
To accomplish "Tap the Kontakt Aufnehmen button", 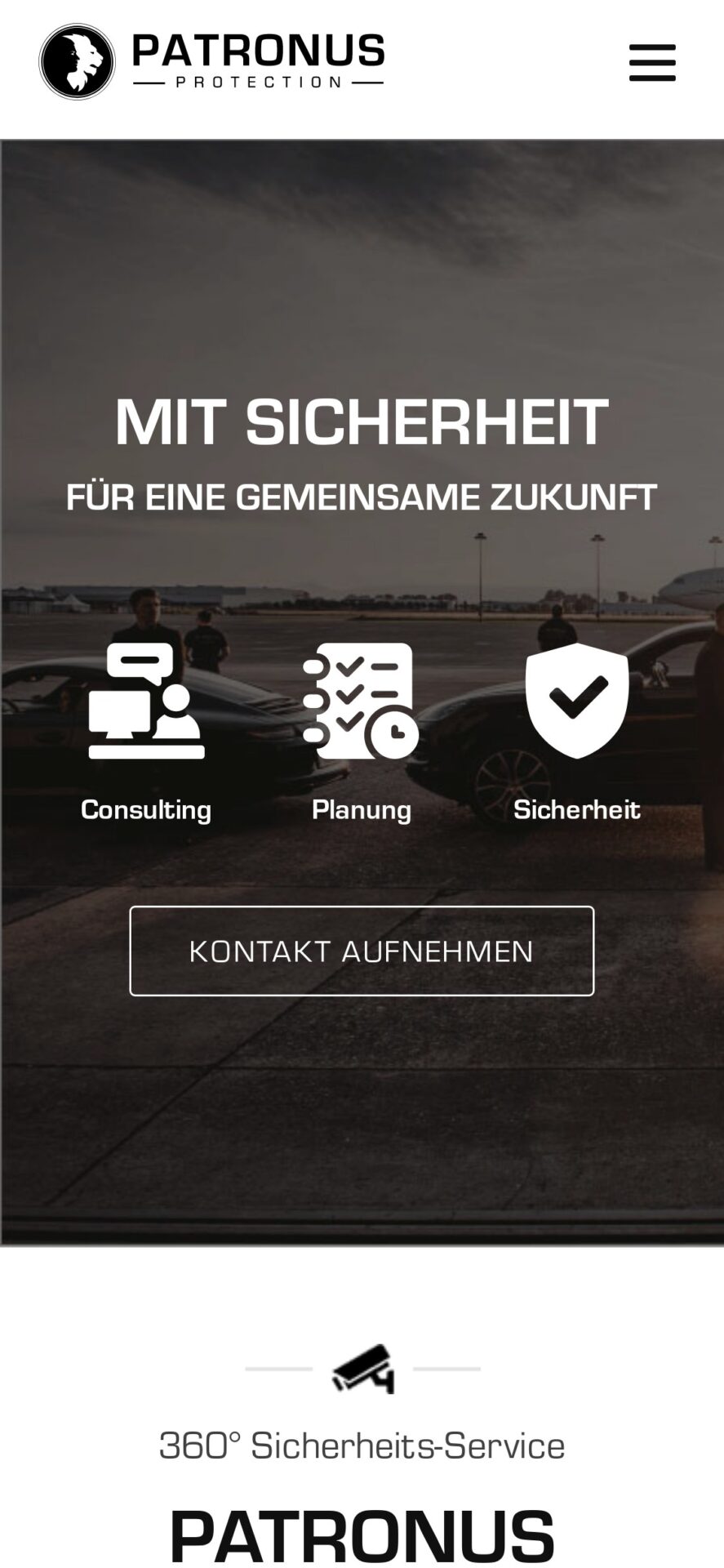I will point(362,951).
